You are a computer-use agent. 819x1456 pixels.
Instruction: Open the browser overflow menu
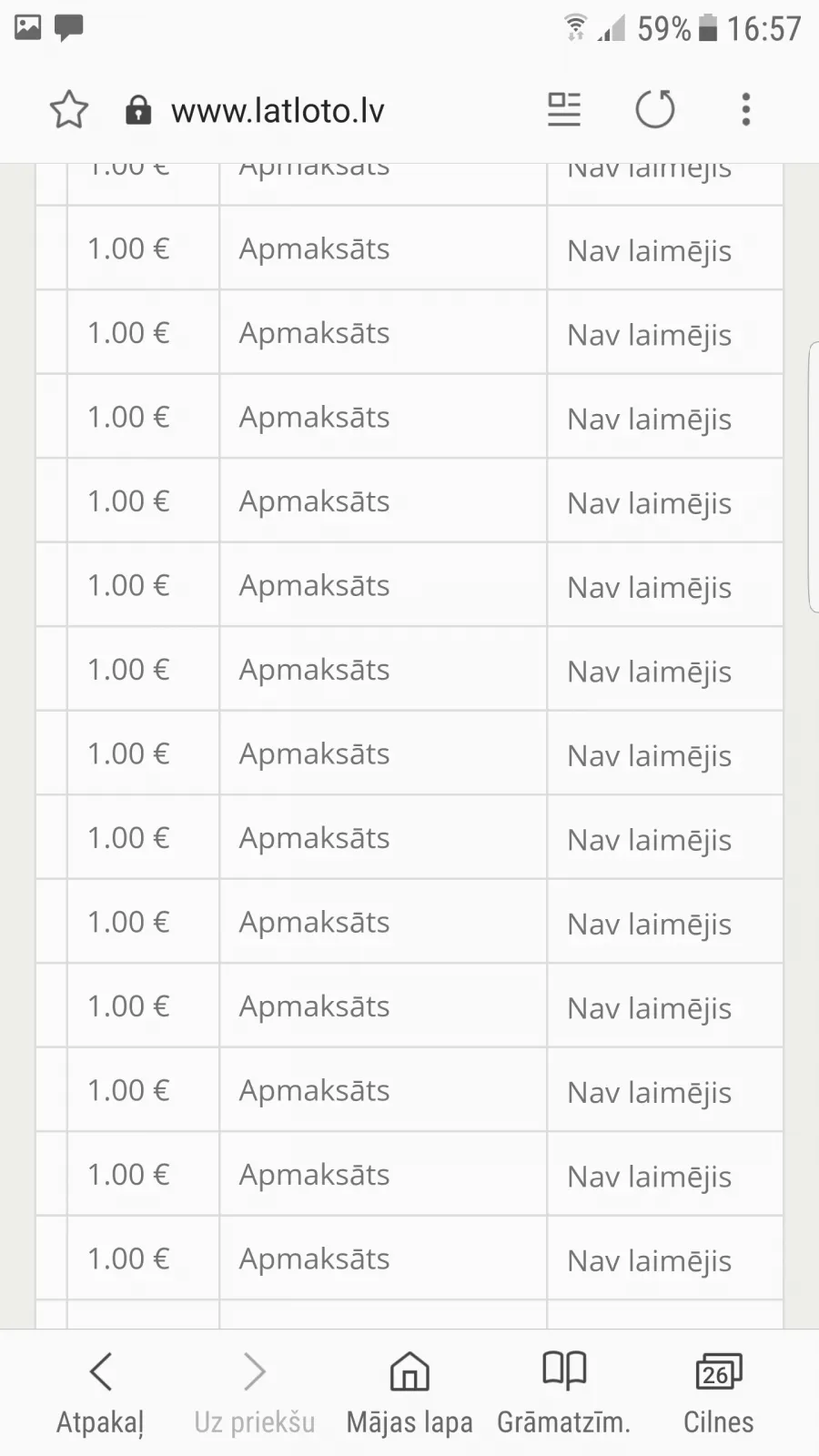pyautogui.click(x=746, y=110)
